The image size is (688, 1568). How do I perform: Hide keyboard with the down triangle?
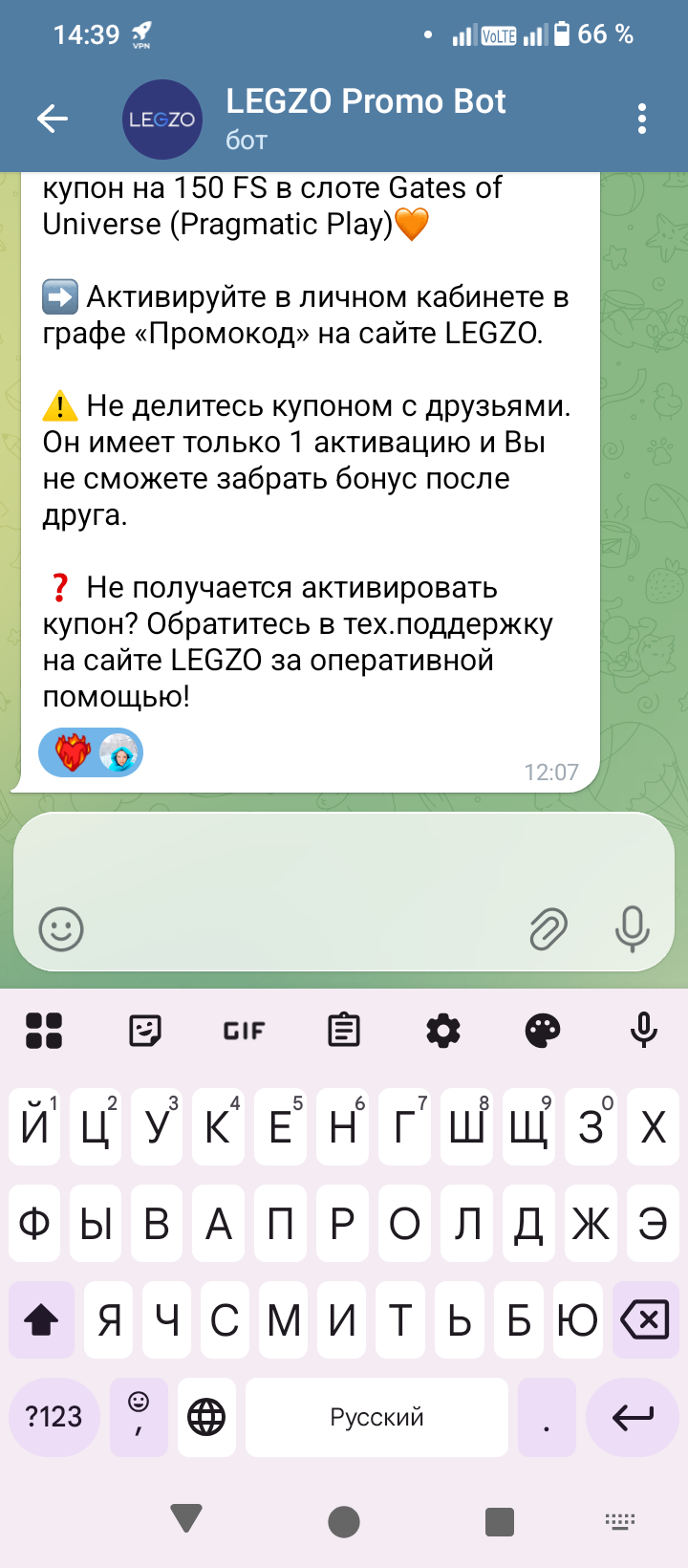[185, 1518]
